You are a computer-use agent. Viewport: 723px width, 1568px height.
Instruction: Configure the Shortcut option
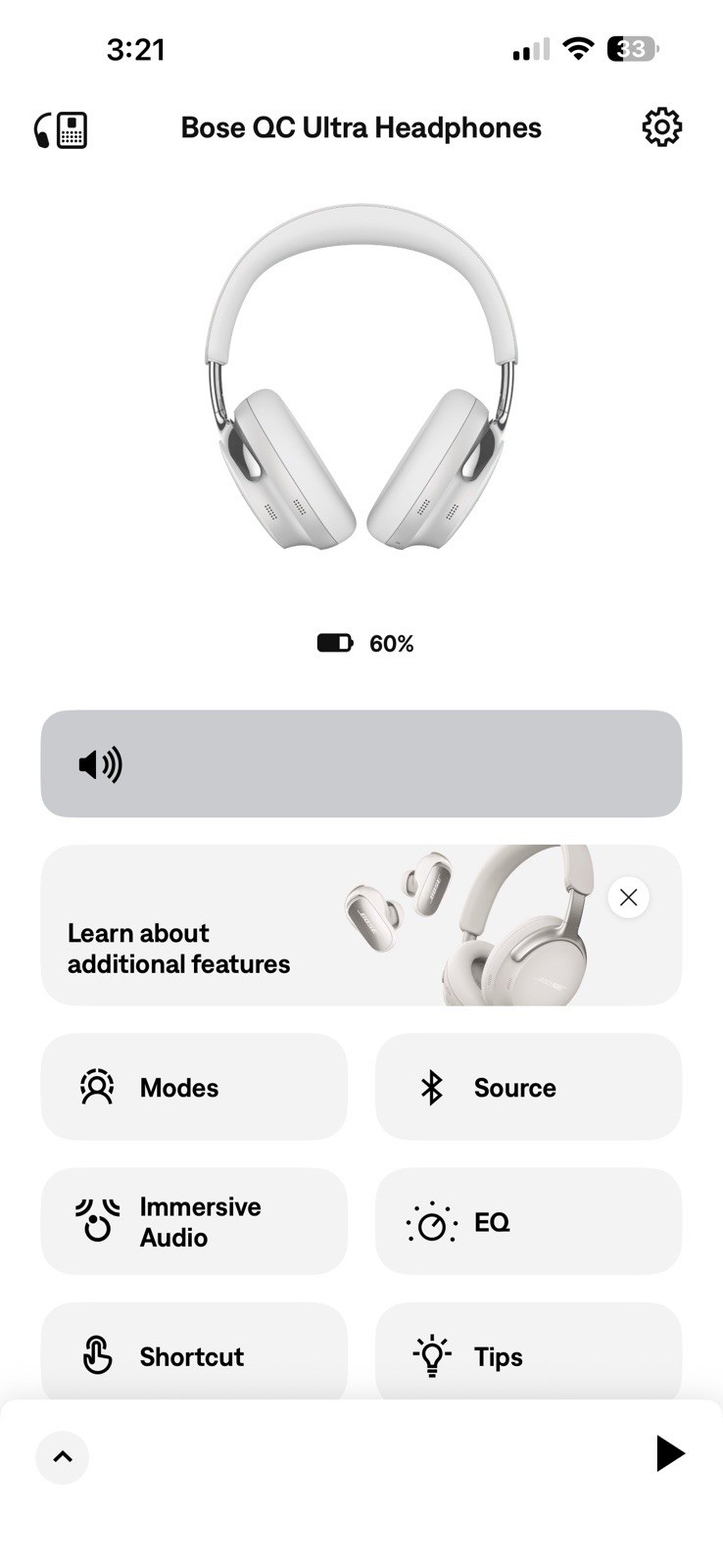194,1355
